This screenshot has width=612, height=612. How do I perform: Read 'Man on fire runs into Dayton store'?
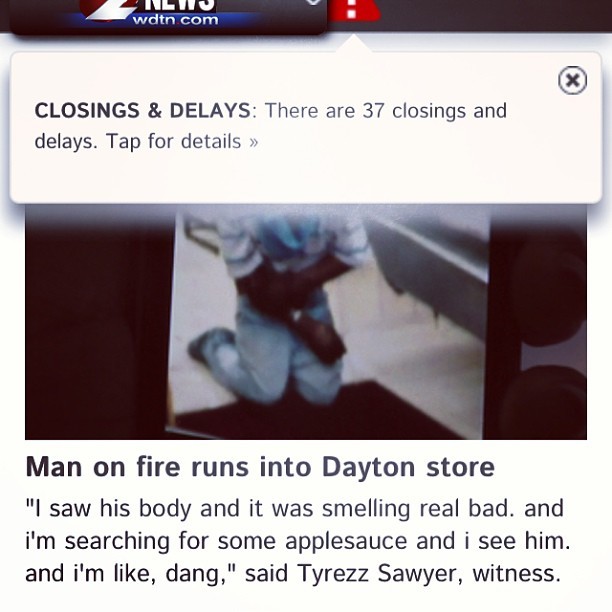[x=259, y=467]
